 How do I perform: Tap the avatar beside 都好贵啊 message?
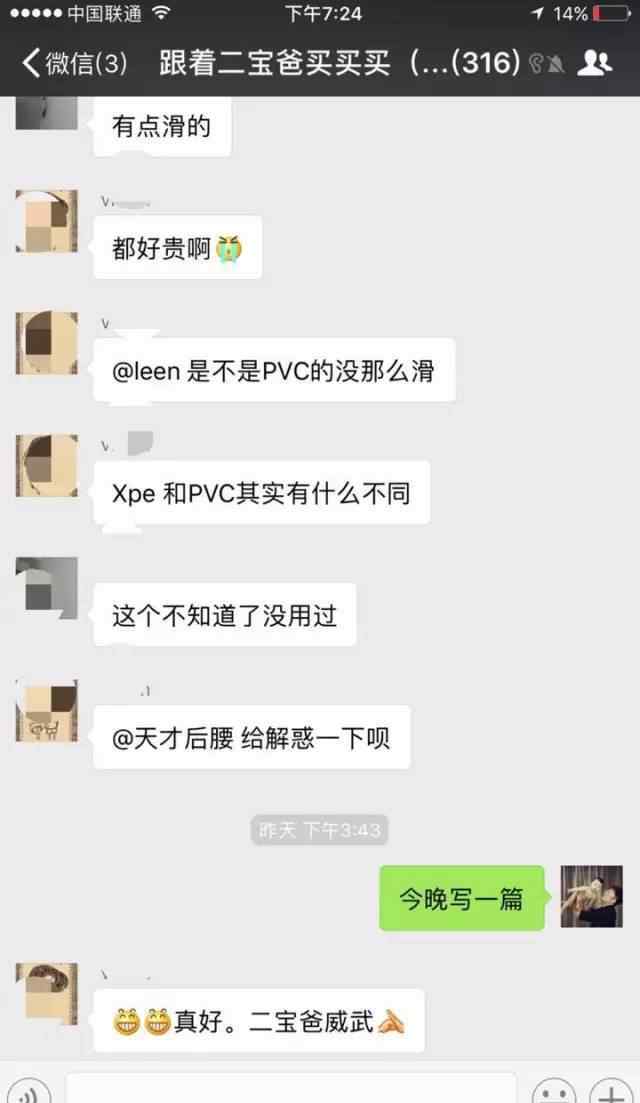coord(47,221)
